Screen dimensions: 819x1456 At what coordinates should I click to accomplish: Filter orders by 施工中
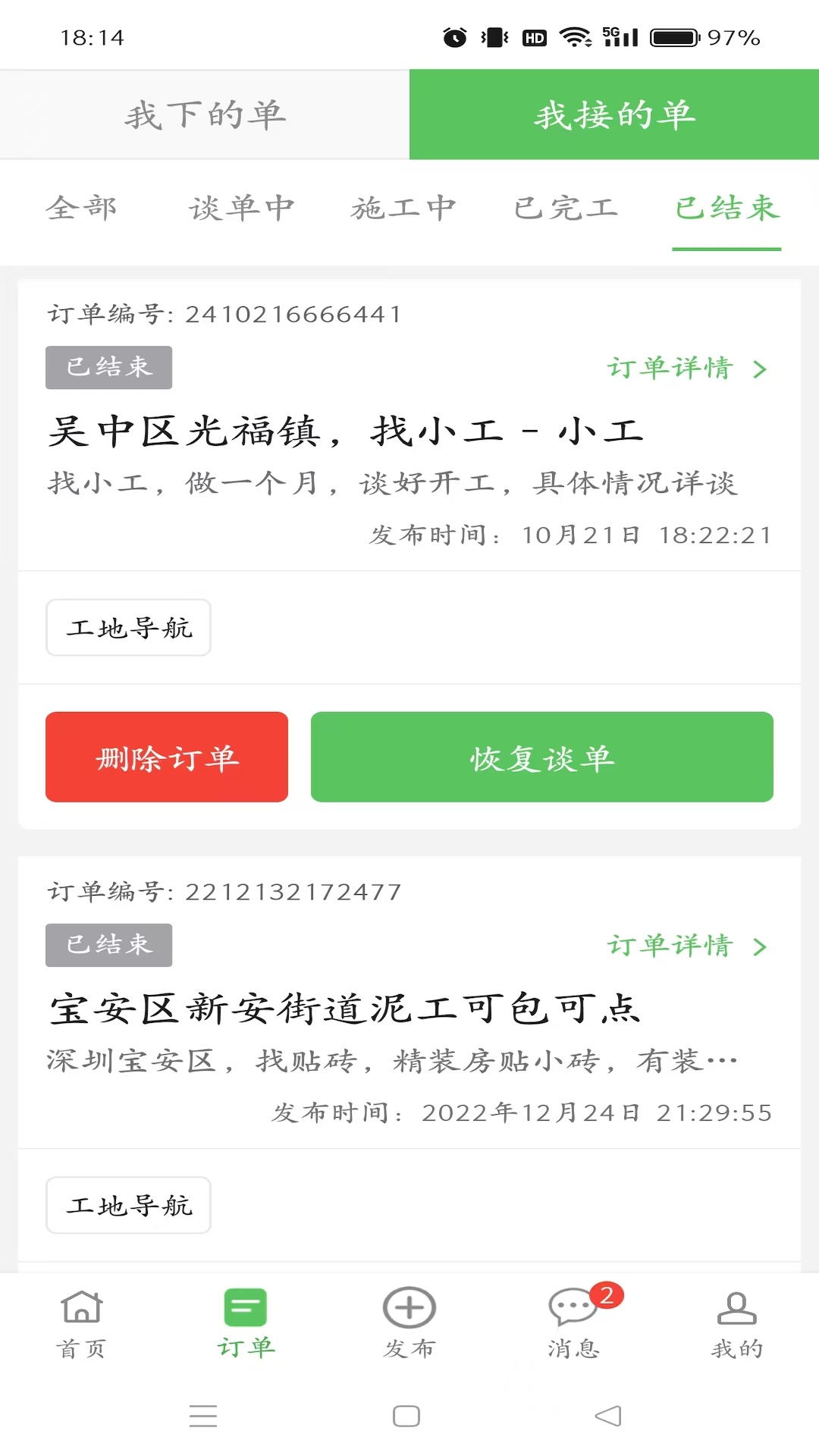tap(403, 208)
